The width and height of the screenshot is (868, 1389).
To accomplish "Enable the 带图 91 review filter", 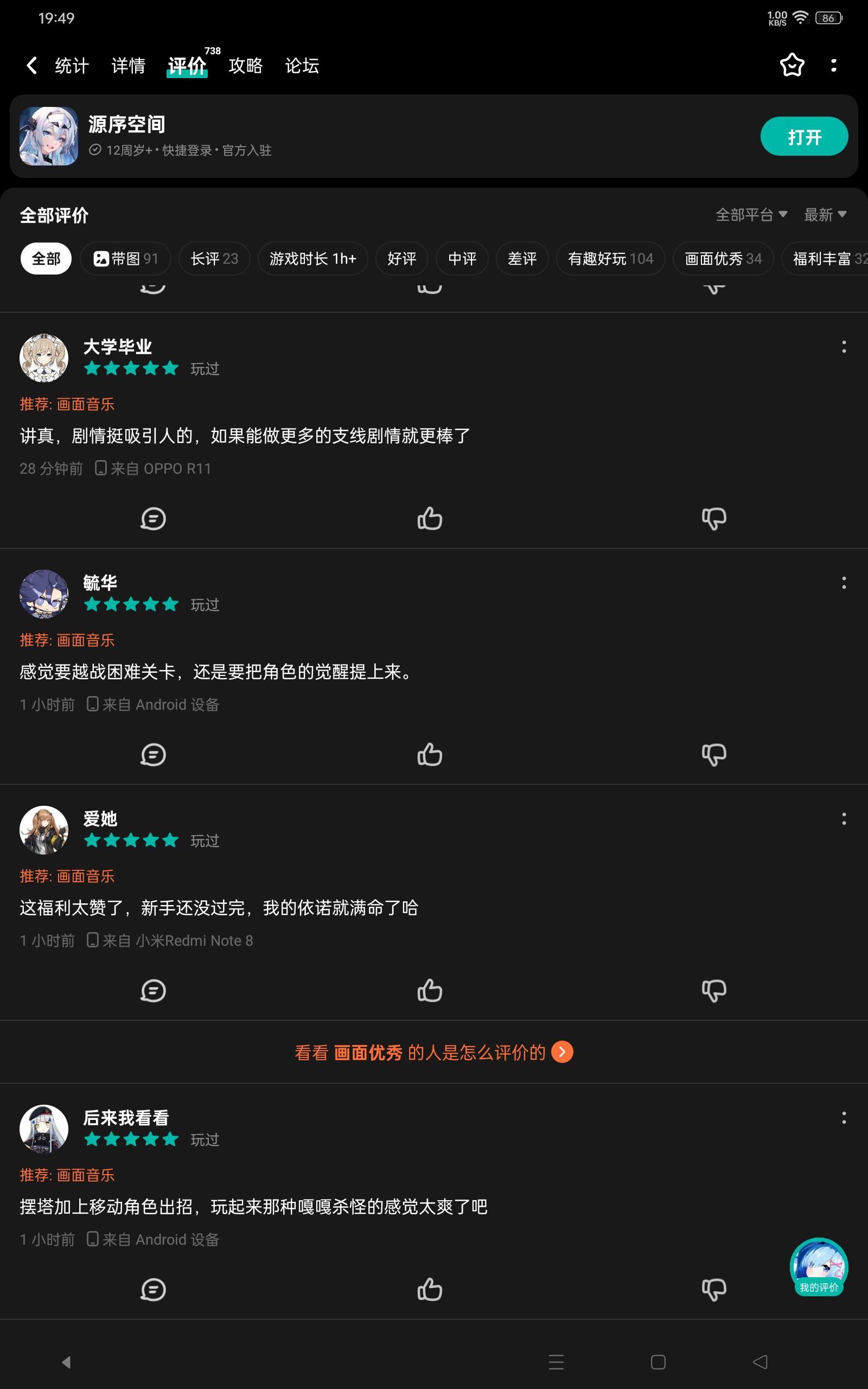I will (125, 258).
